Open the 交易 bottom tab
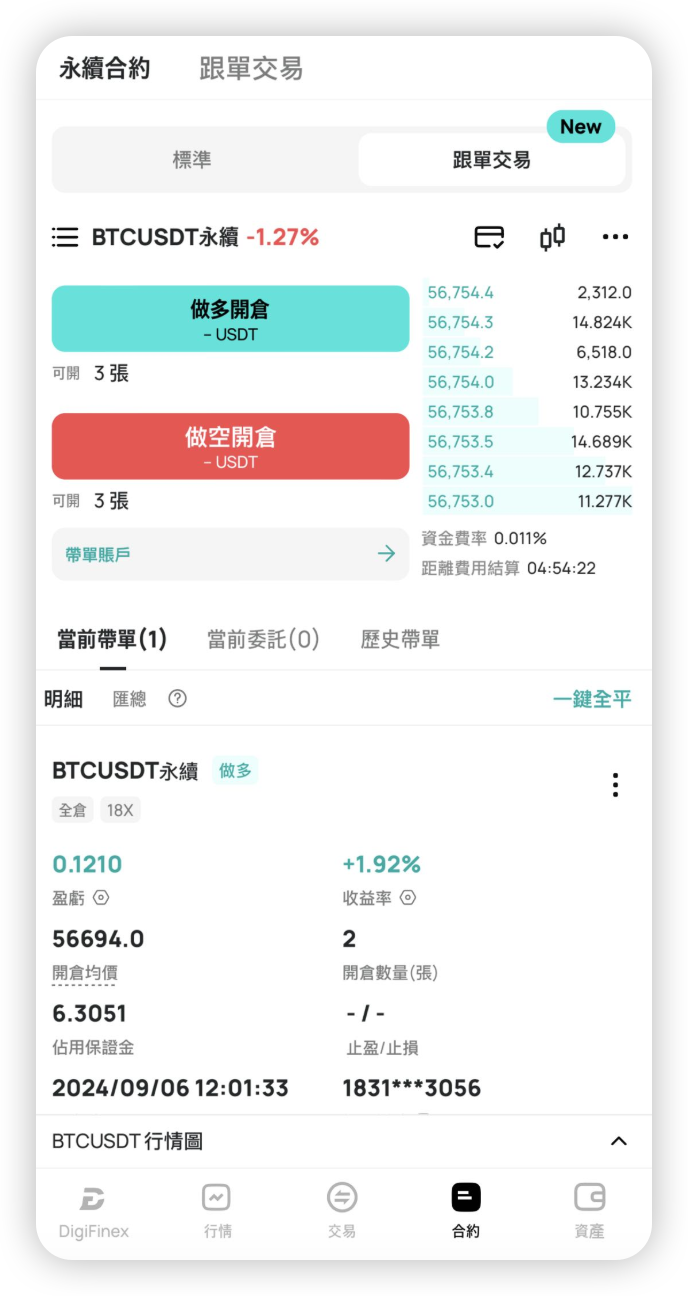 342,1210
